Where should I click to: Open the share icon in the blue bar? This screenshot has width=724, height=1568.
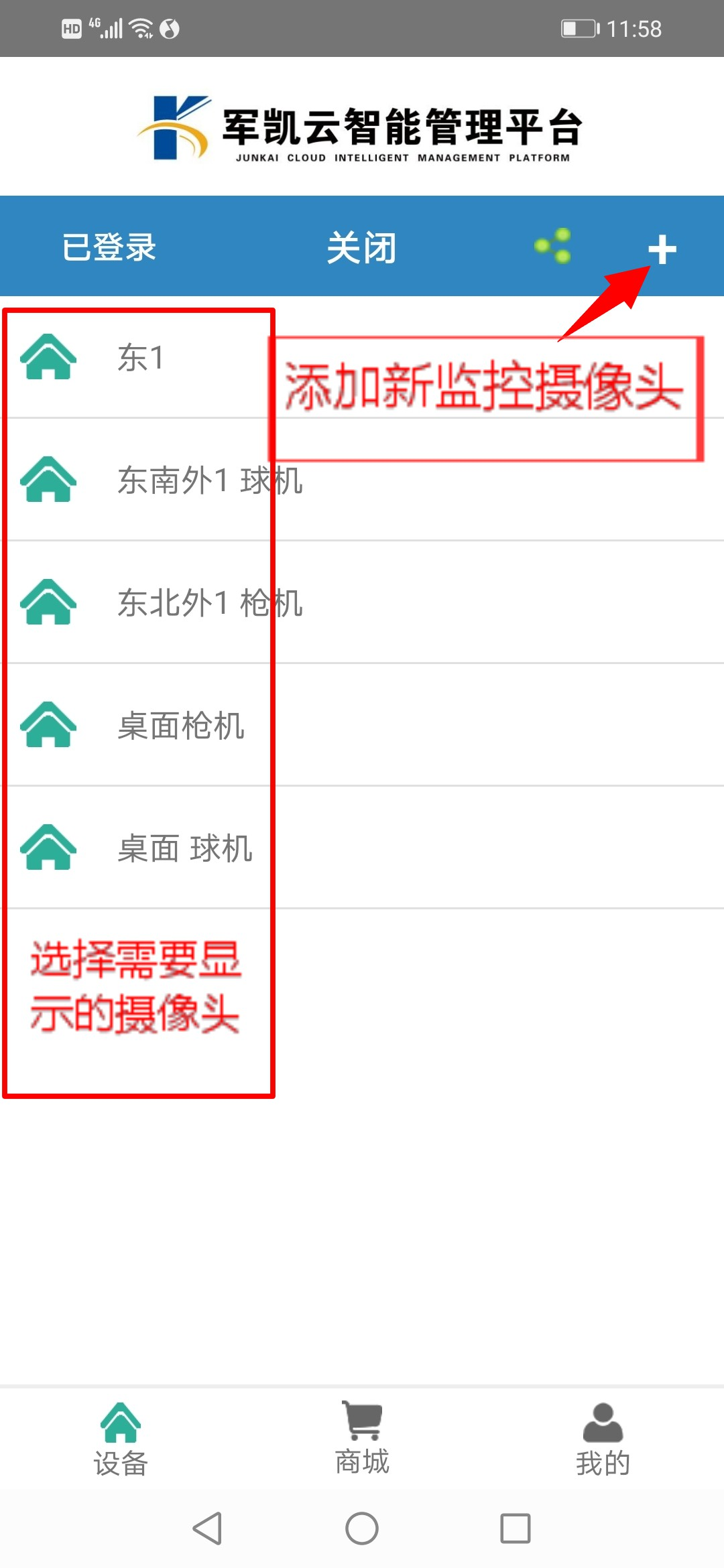pos(553,246)
